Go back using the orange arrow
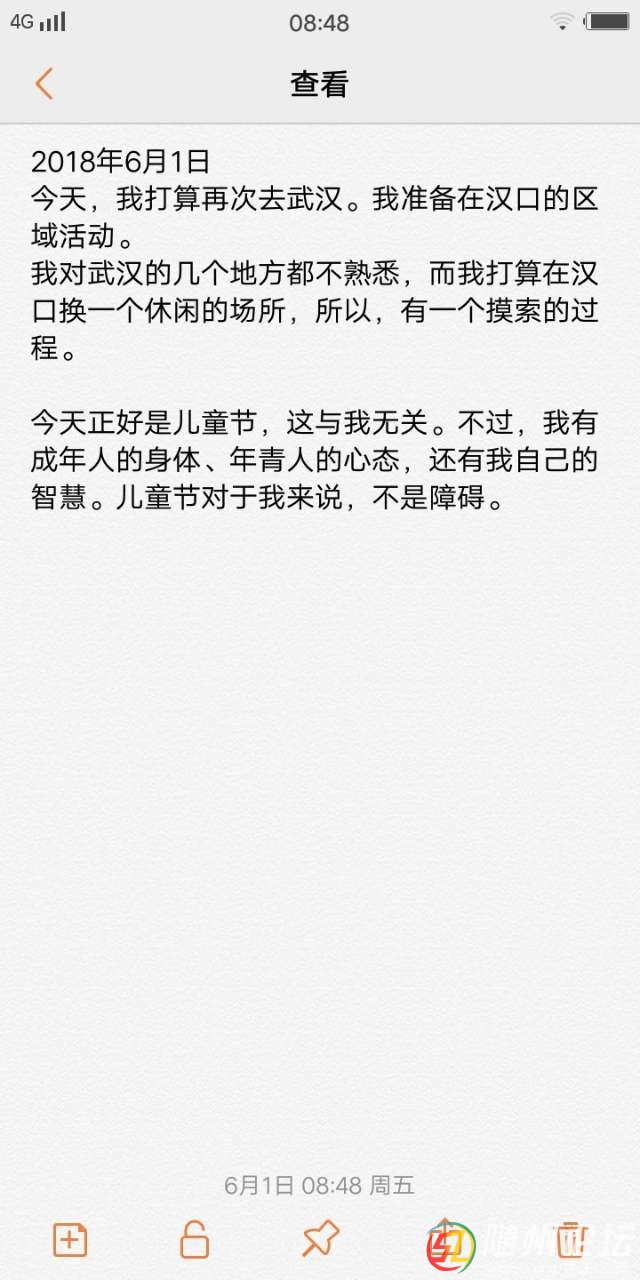 (44, 84)
